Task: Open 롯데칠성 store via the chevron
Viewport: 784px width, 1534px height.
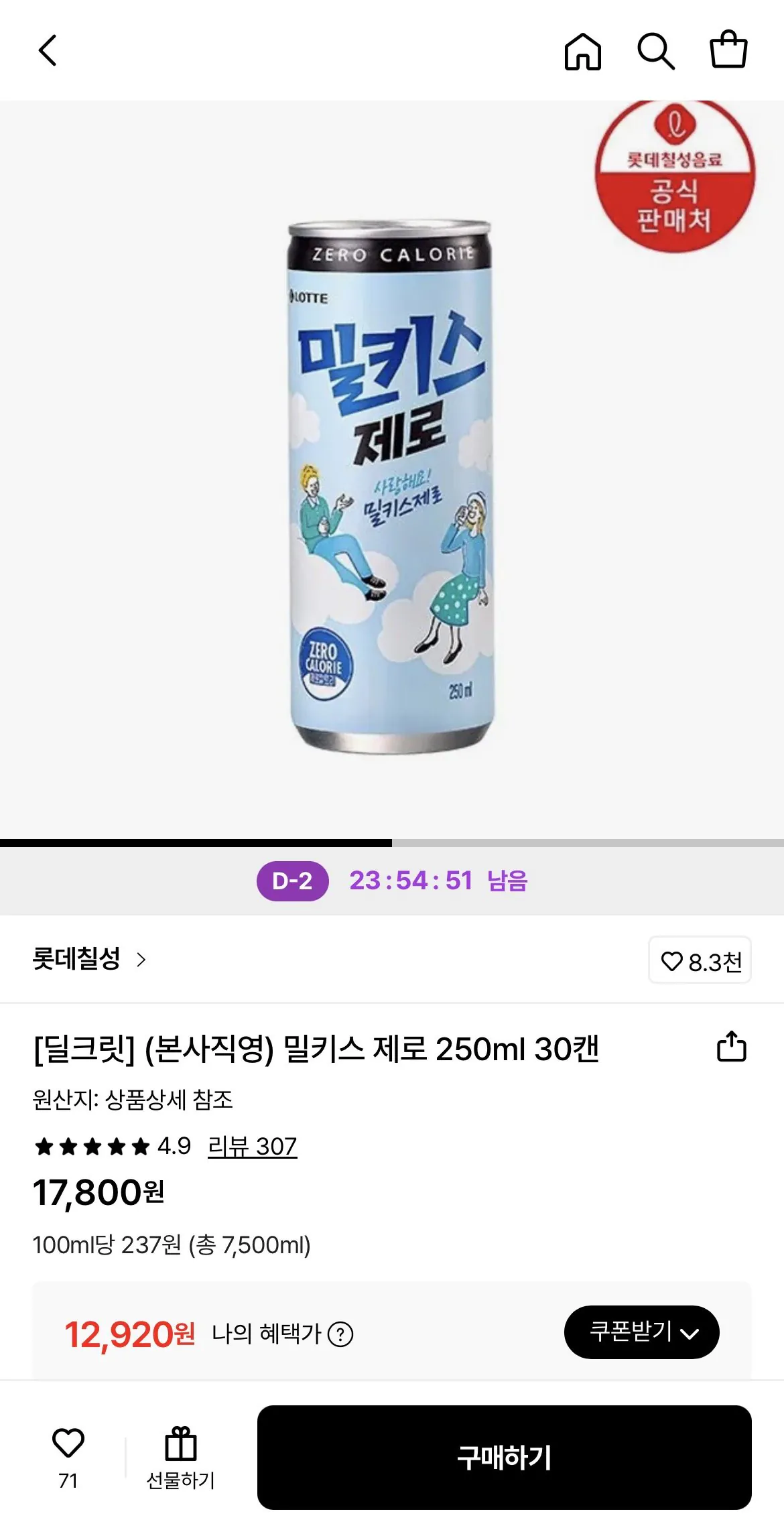Action: (x=143, y=960)
